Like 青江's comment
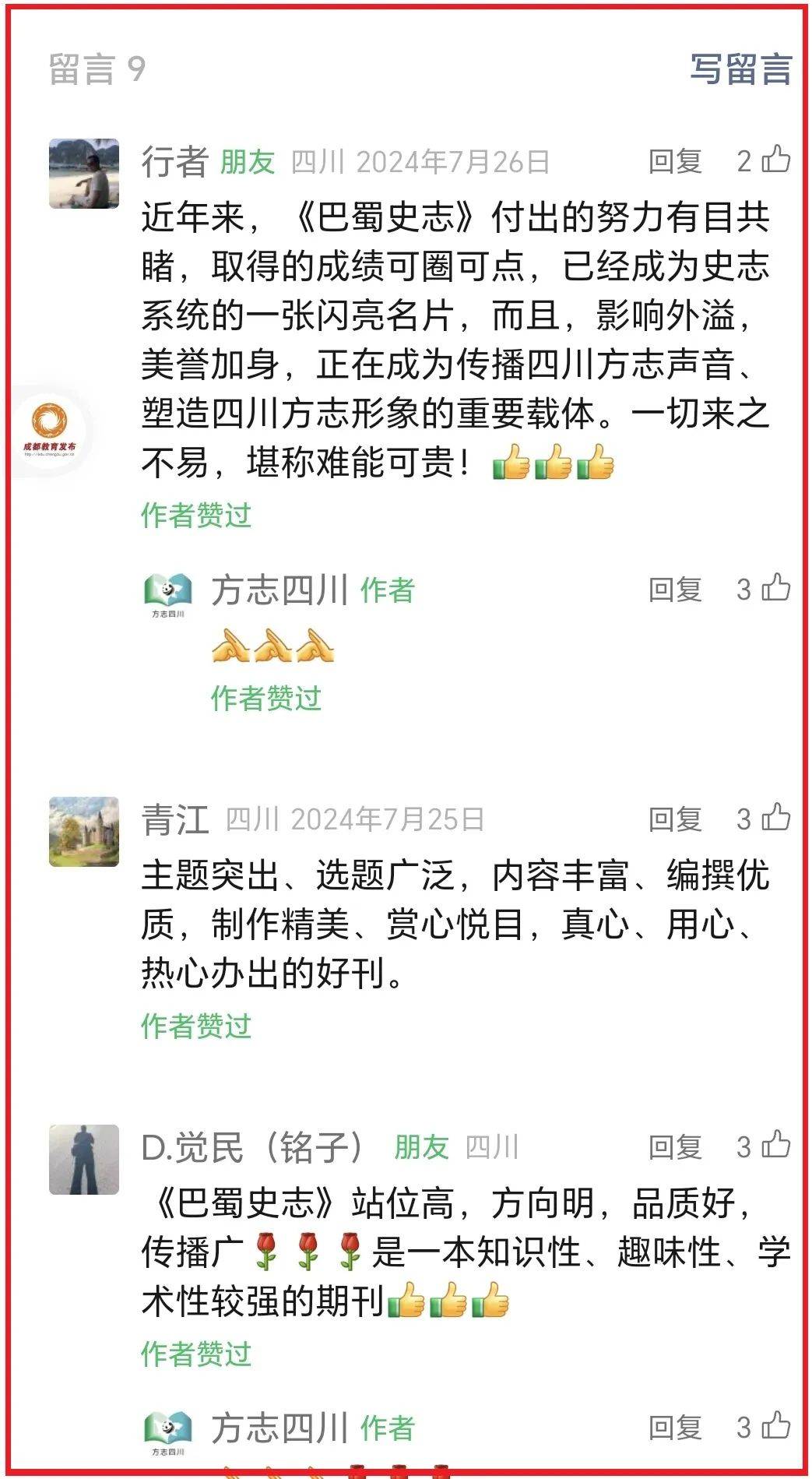Viewport: 812px width, 1479px height. click(775, 817)
